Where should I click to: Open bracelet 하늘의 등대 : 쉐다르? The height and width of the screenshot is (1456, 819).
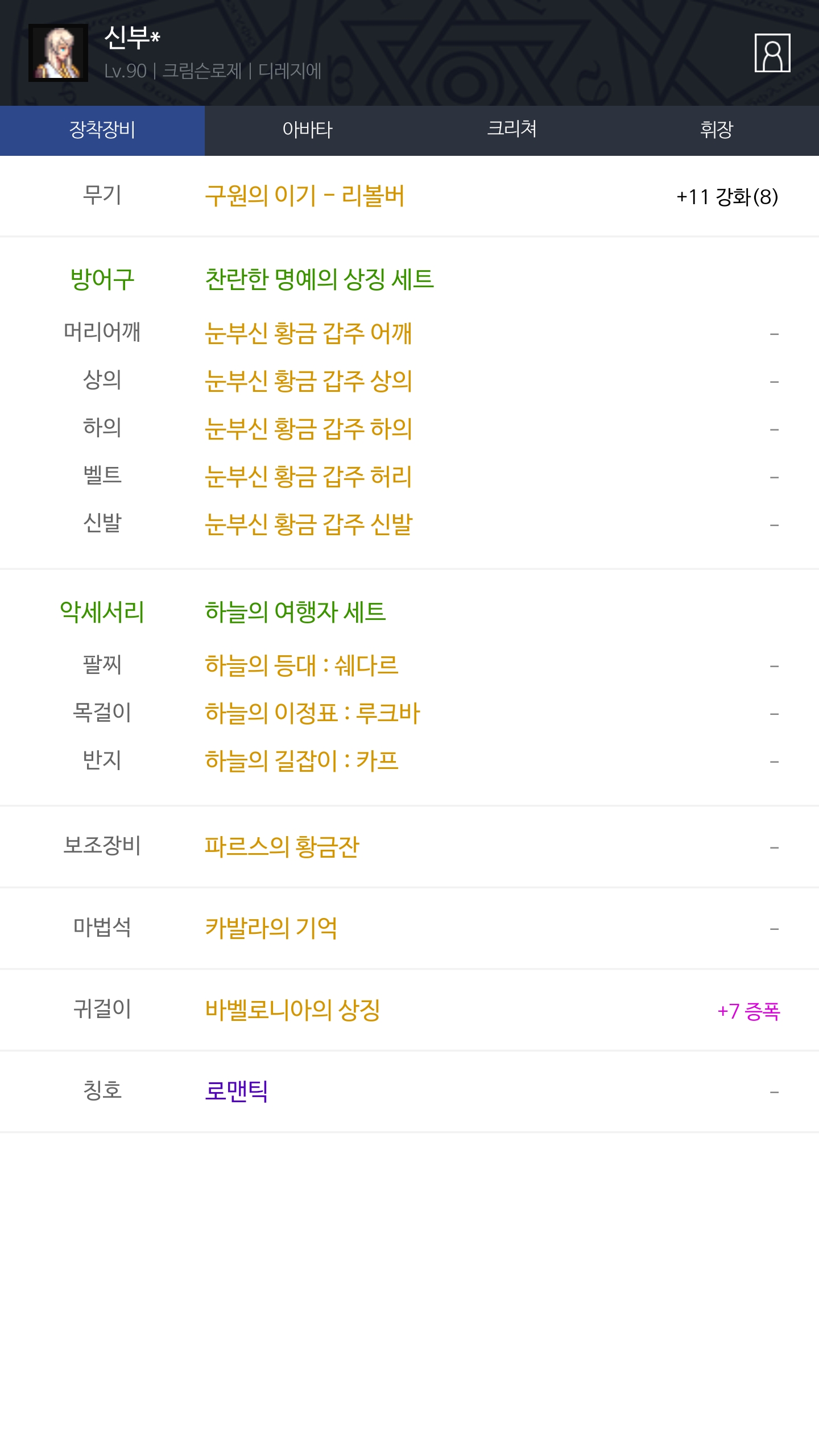click(301, 665)
